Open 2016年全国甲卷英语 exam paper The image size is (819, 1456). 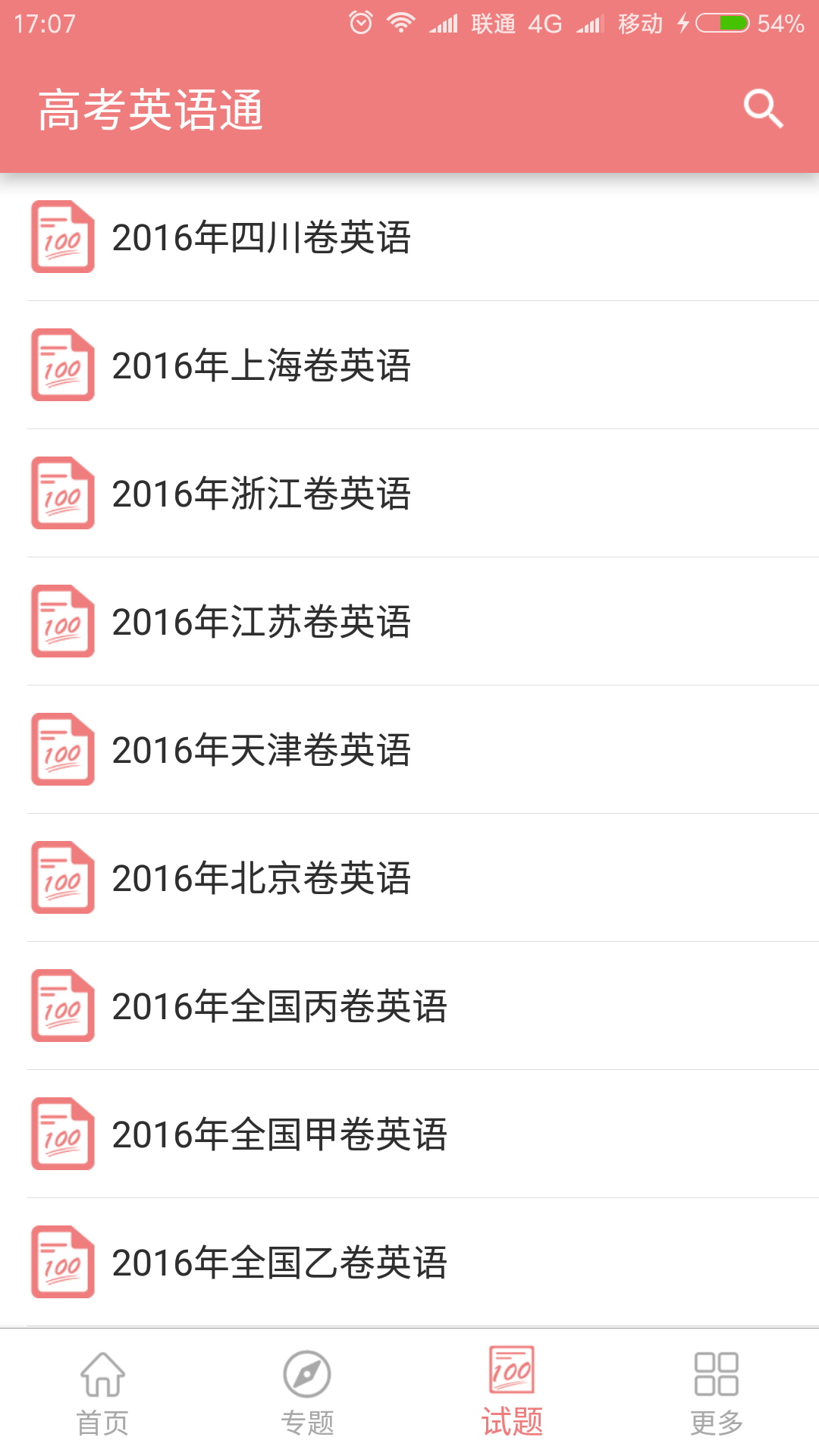279,1134
